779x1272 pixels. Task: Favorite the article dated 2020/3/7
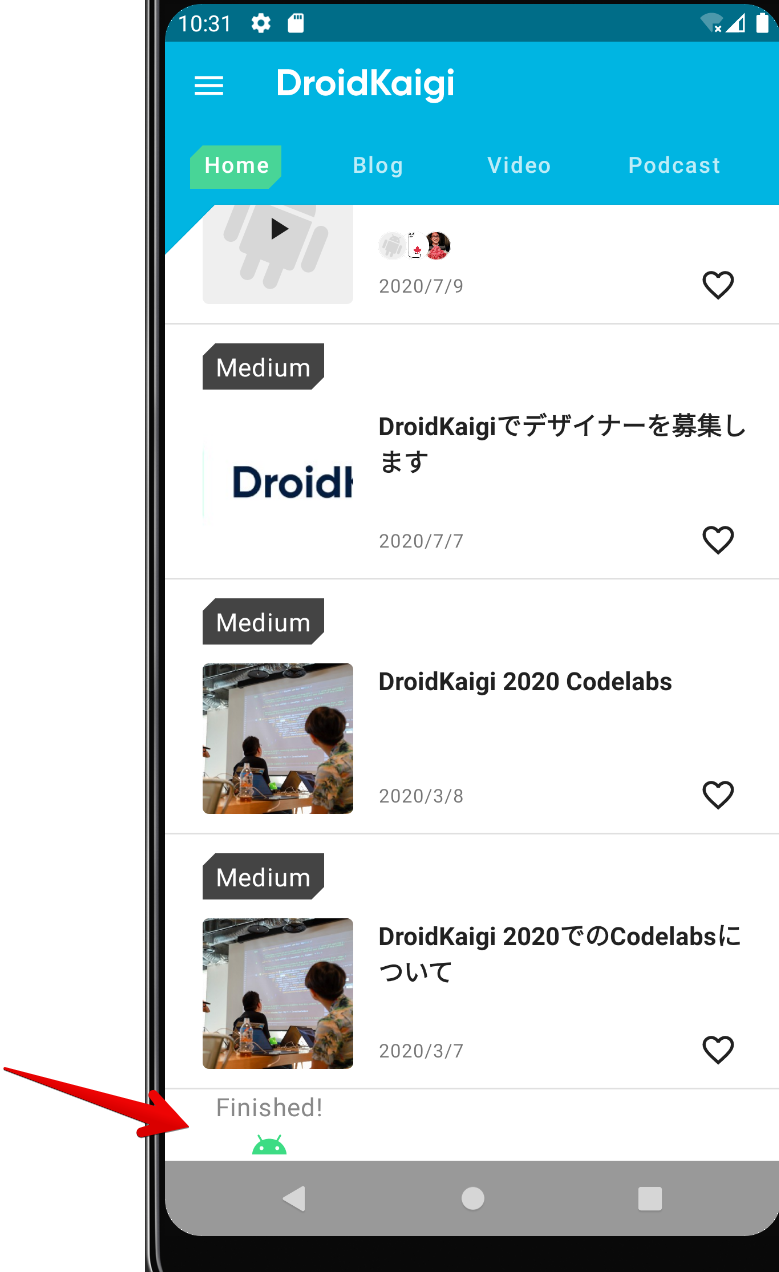coord(718,1050)
